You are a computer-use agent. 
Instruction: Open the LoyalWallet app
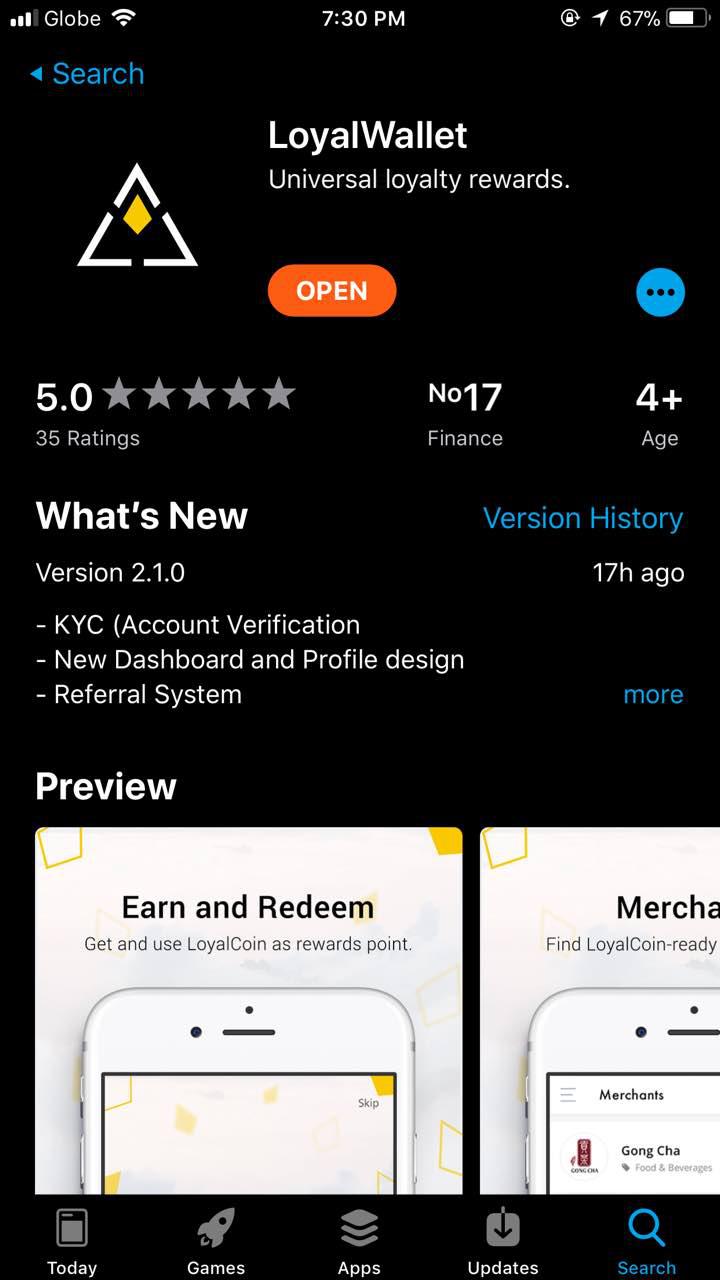pyautogui.click(x=332, y=291)
